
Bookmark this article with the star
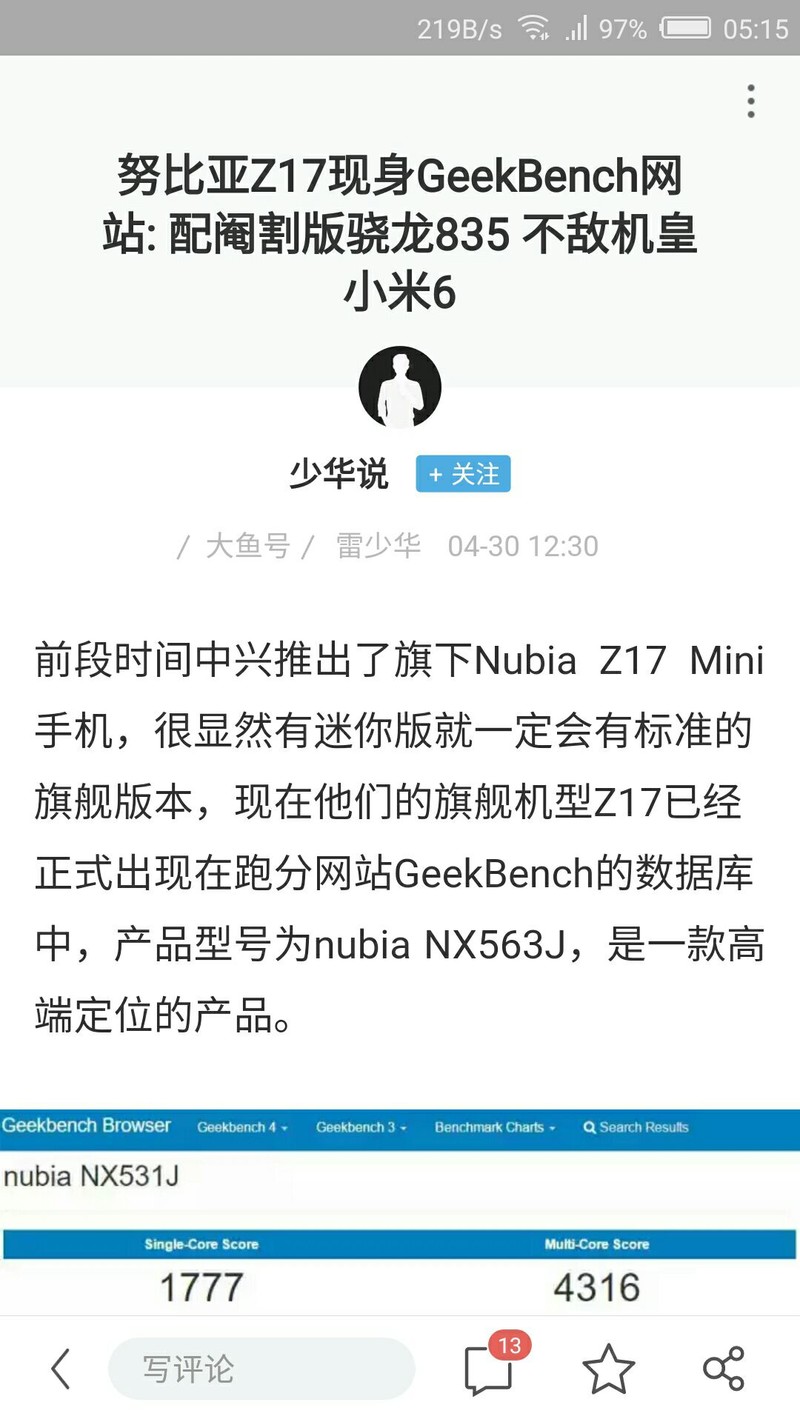608,1369
